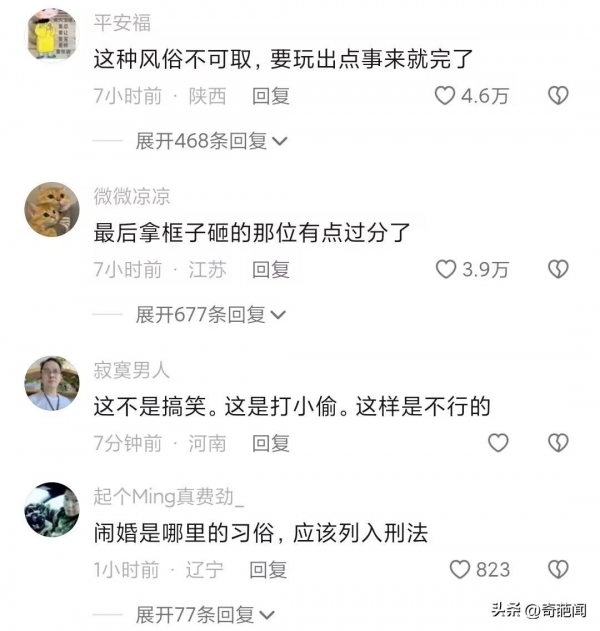Reply to 寂寞男人
The image size is (600, 631).
pyautogui.click(x=270, y=443)
